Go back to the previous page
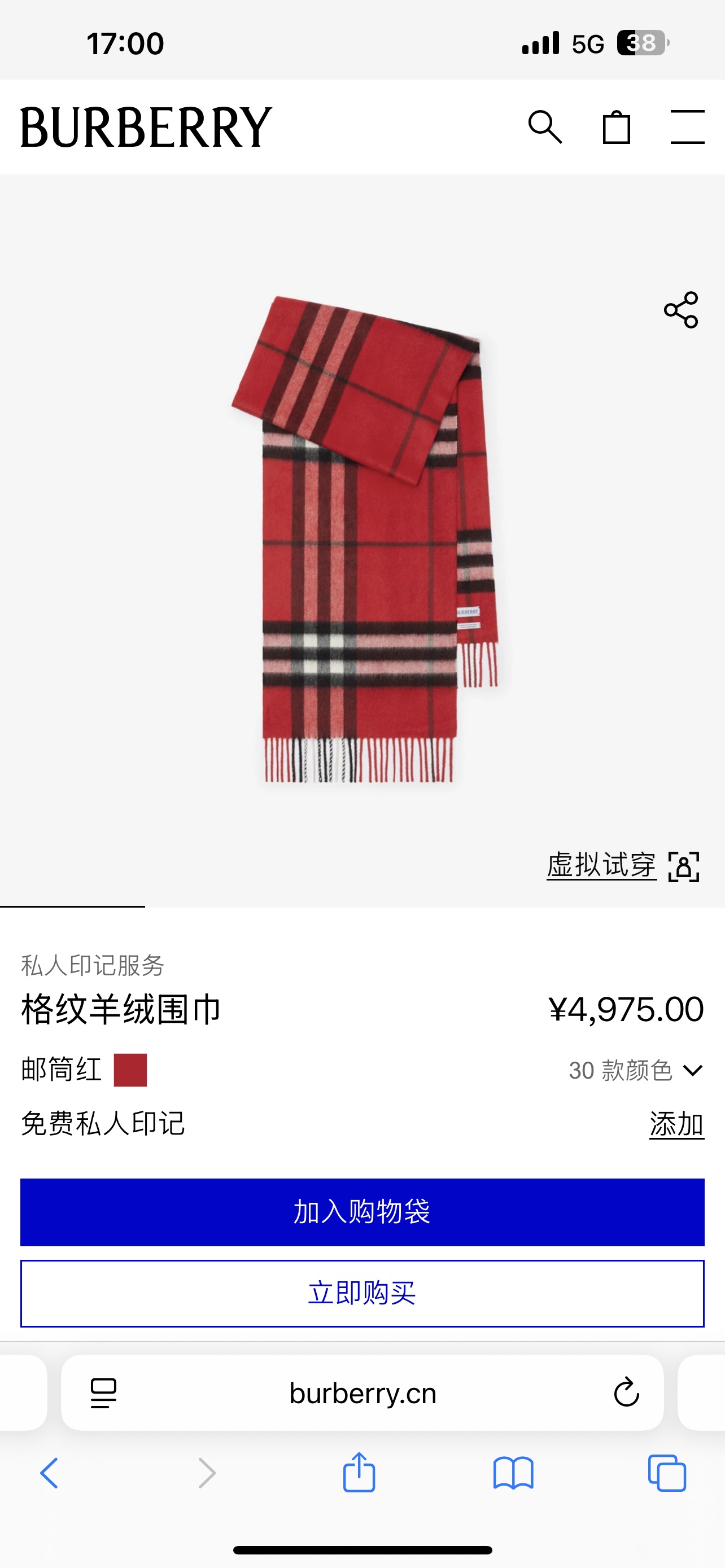Screen dimensions: 725x1568 coord(50,1473)
